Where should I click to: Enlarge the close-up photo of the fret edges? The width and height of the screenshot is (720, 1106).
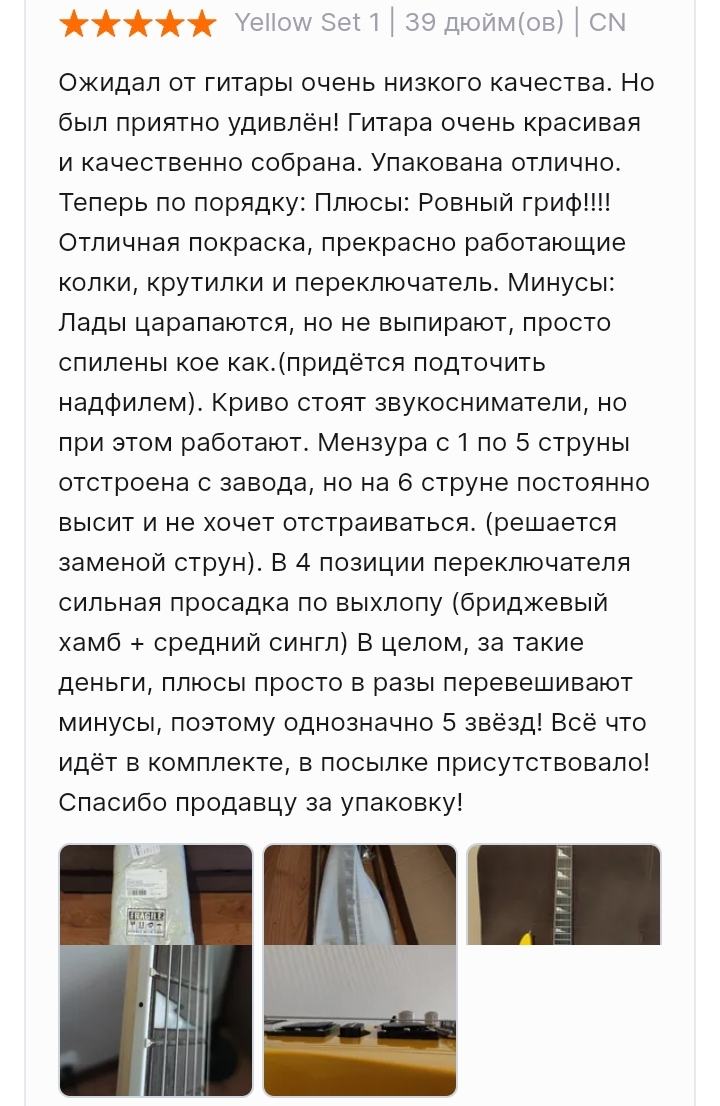[156, 1020]
